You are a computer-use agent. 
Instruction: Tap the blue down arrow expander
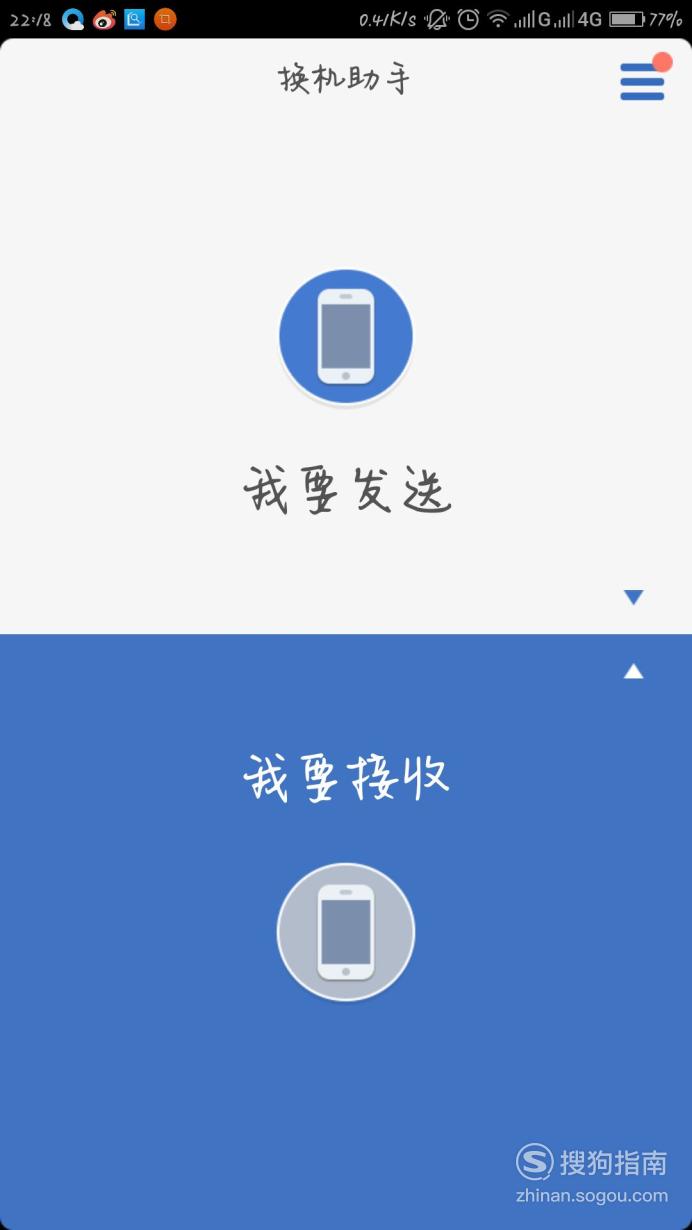633,597
